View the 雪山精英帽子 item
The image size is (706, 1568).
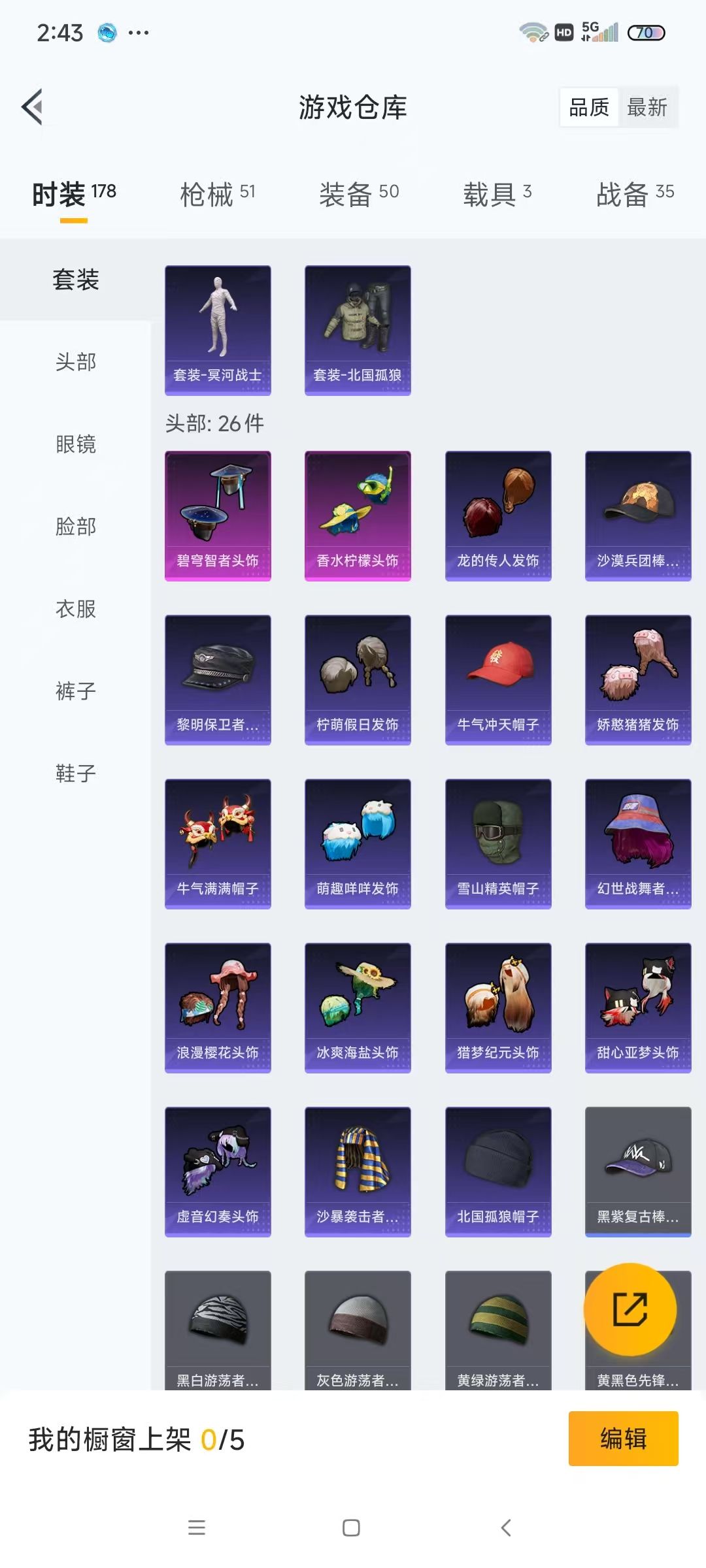498,843
